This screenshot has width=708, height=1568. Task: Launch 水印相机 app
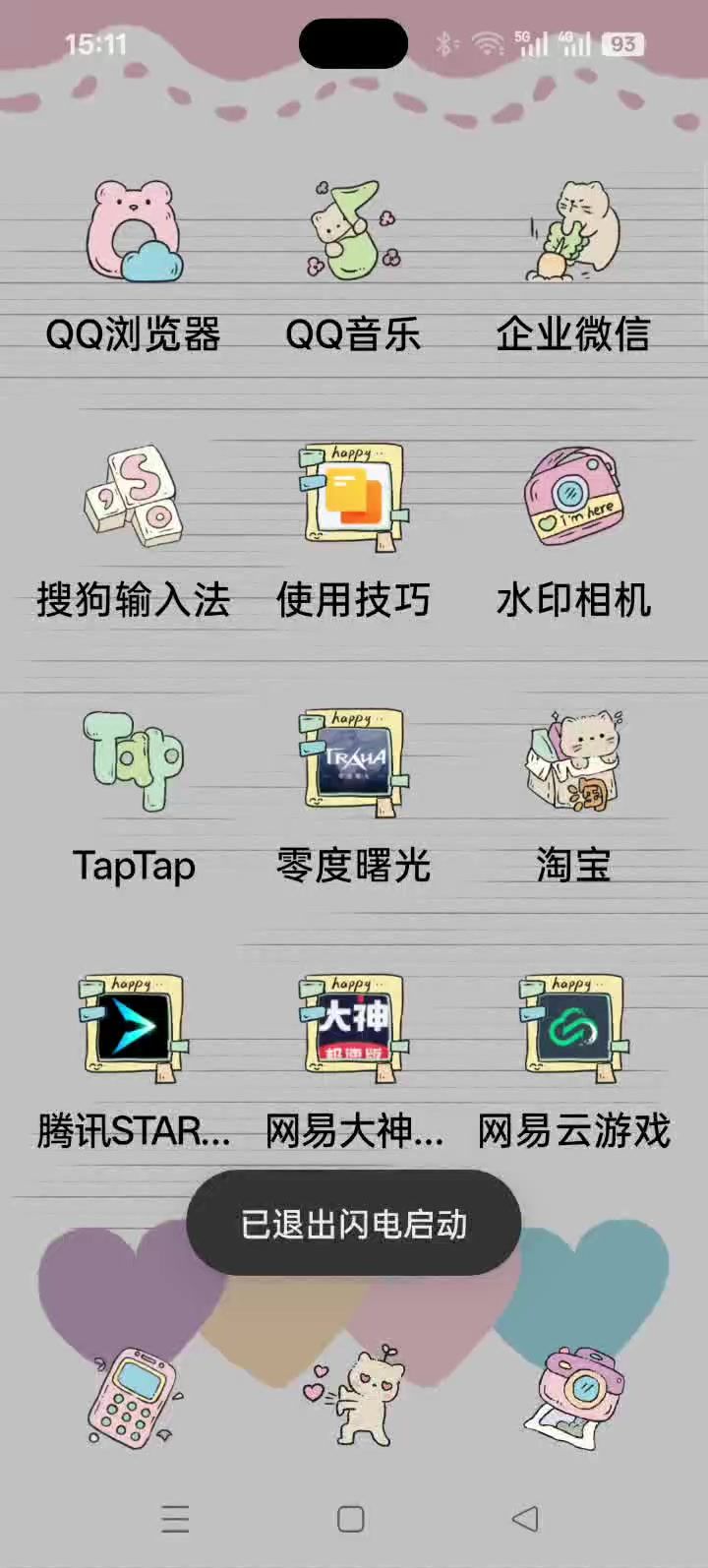[573, 498]
